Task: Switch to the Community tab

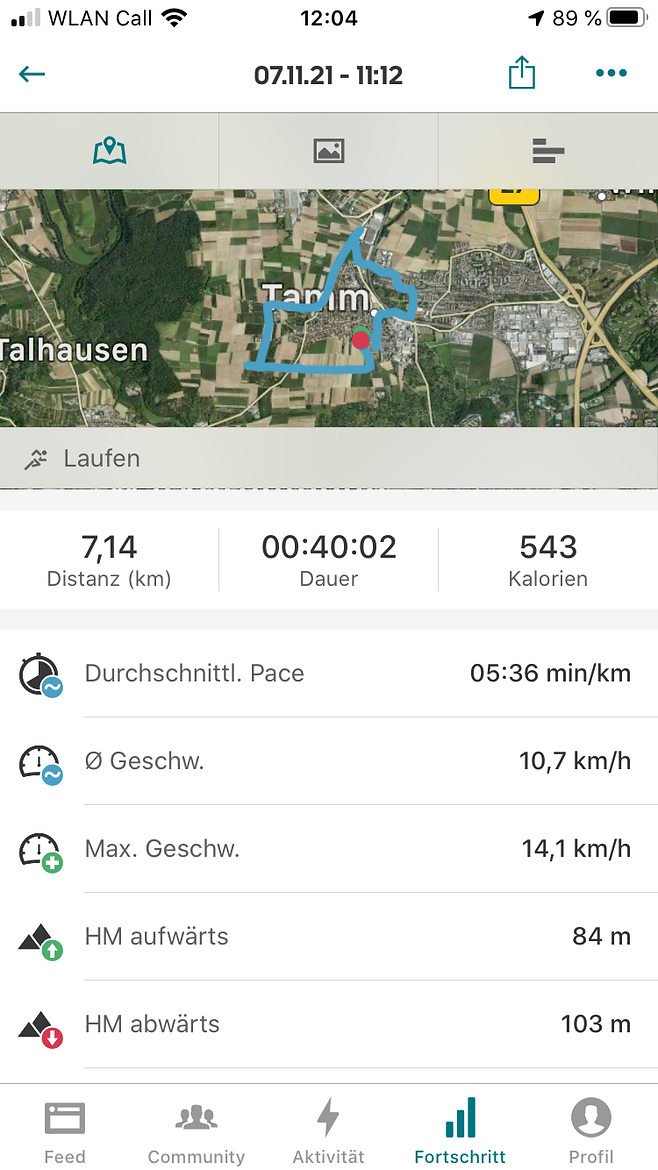Action: [196, 1129]
